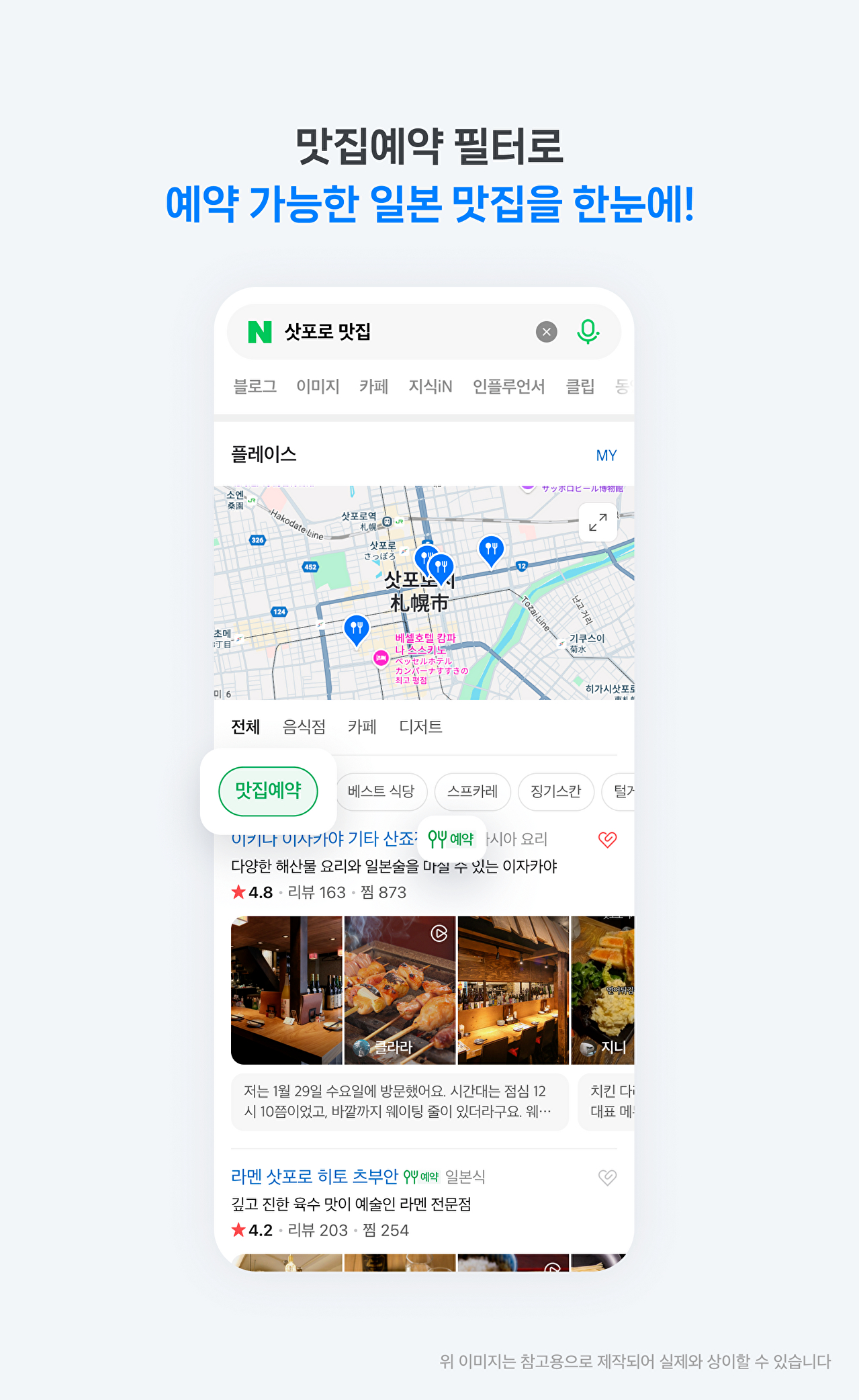Select the 스프카레 filter chip
Viewport: 859px width, 1400px height.
[x=473, y=792]
